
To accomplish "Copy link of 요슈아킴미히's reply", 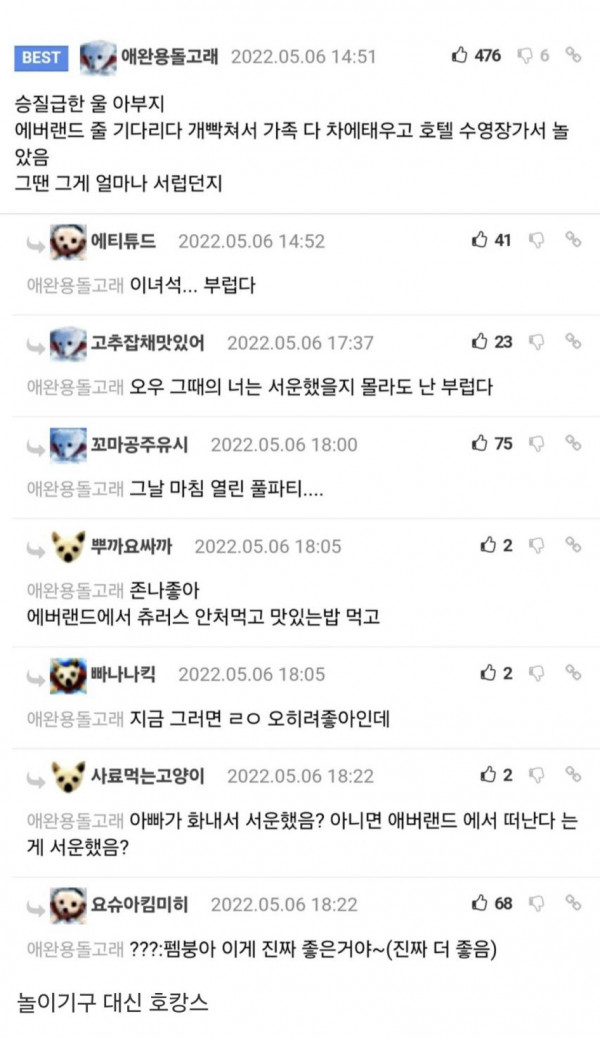I will 573,903.
